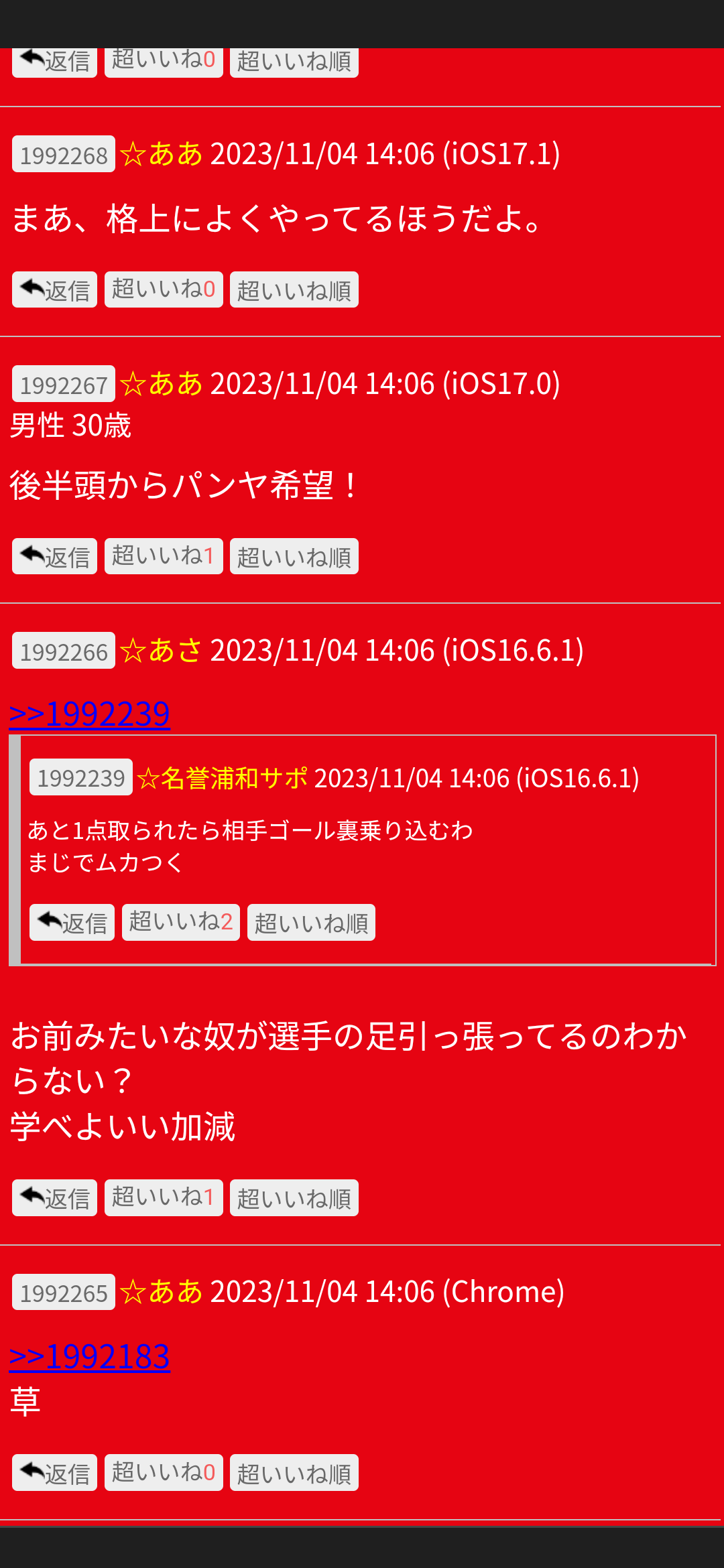Tap 超いいね順 inside quoted post 1992239
Viewport: 724px width, 1568px height.
[x=311, y=923]
